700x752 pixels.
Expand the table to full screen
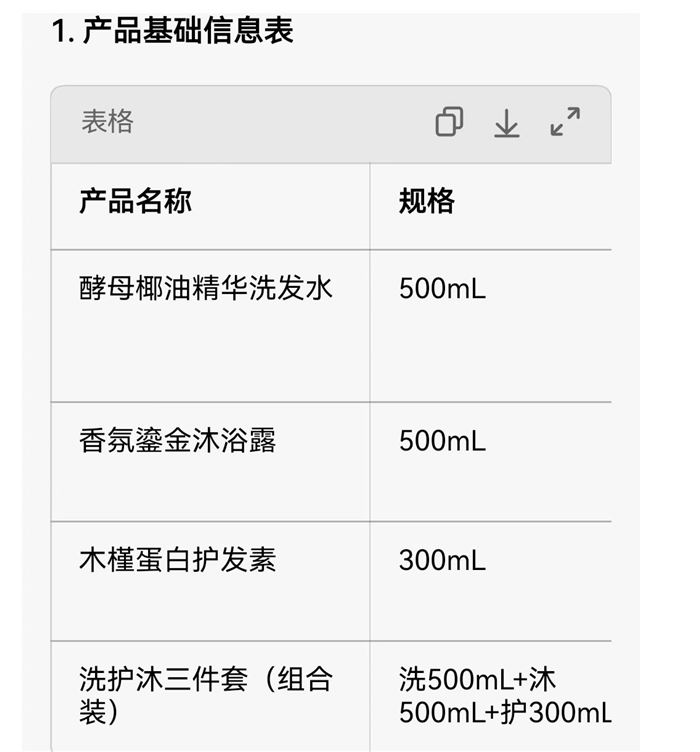(x=565, y=122)
